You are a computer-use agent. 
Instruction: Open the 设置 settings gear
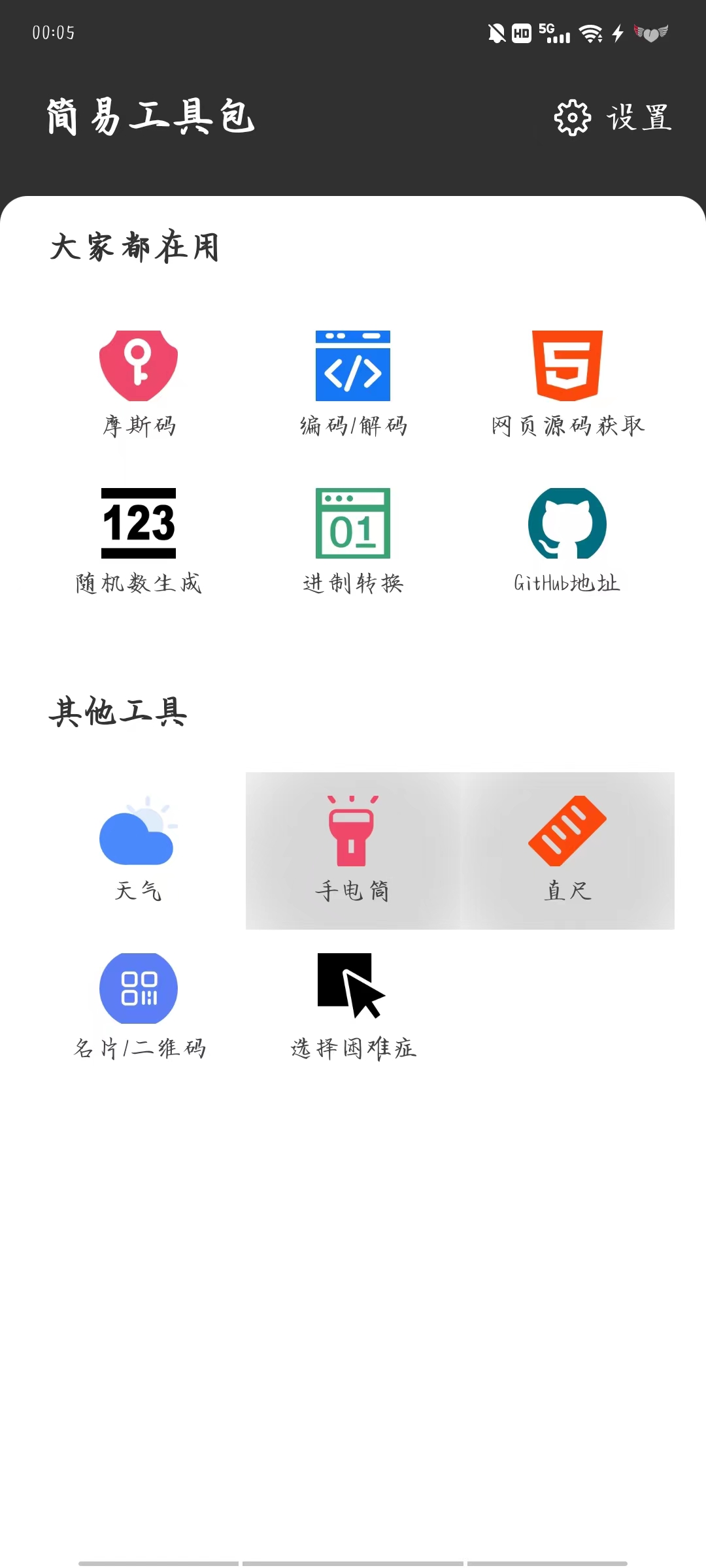pyautogui.click(x=573, y=118)
